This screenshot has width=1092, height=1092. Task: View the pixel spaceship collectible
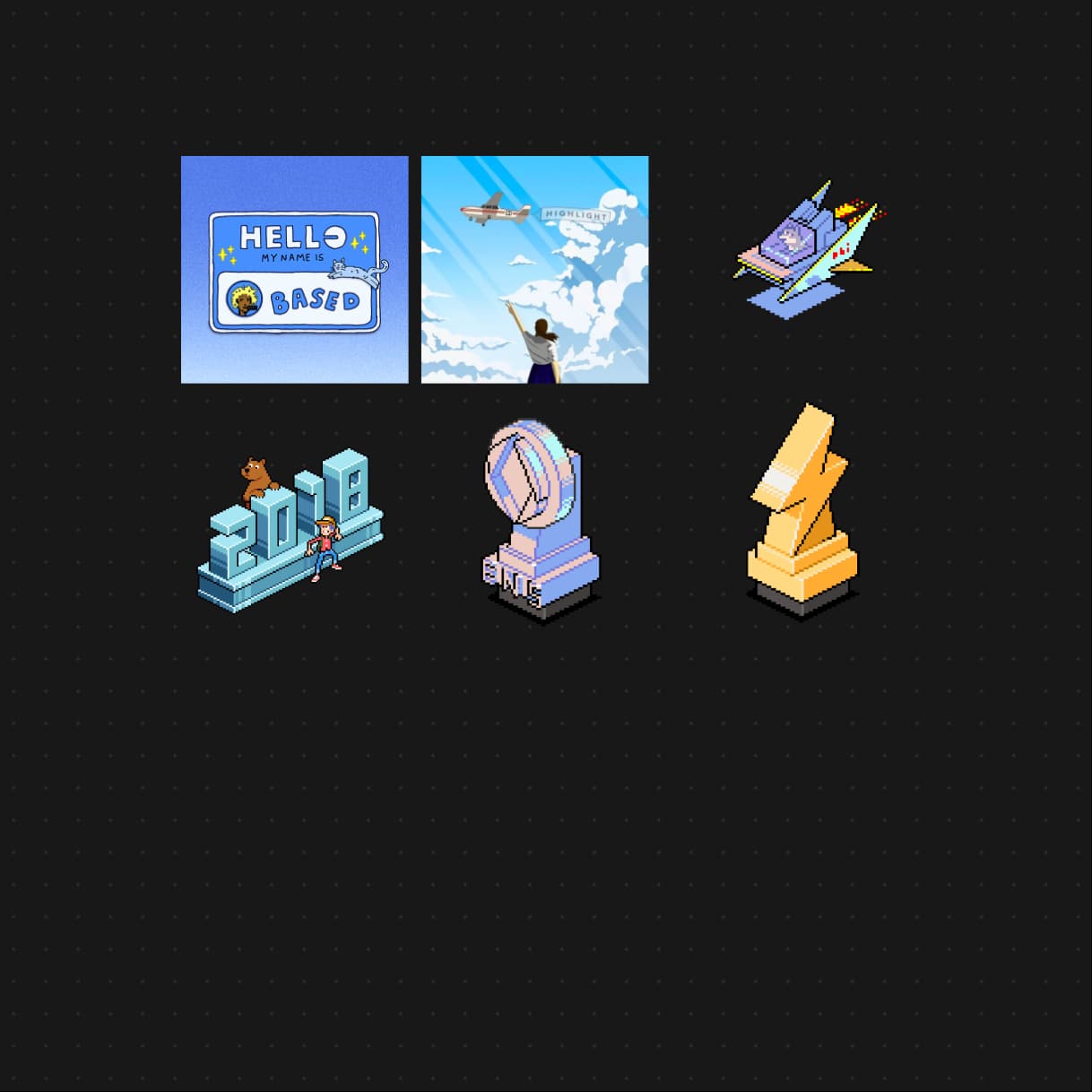[804, 248]
